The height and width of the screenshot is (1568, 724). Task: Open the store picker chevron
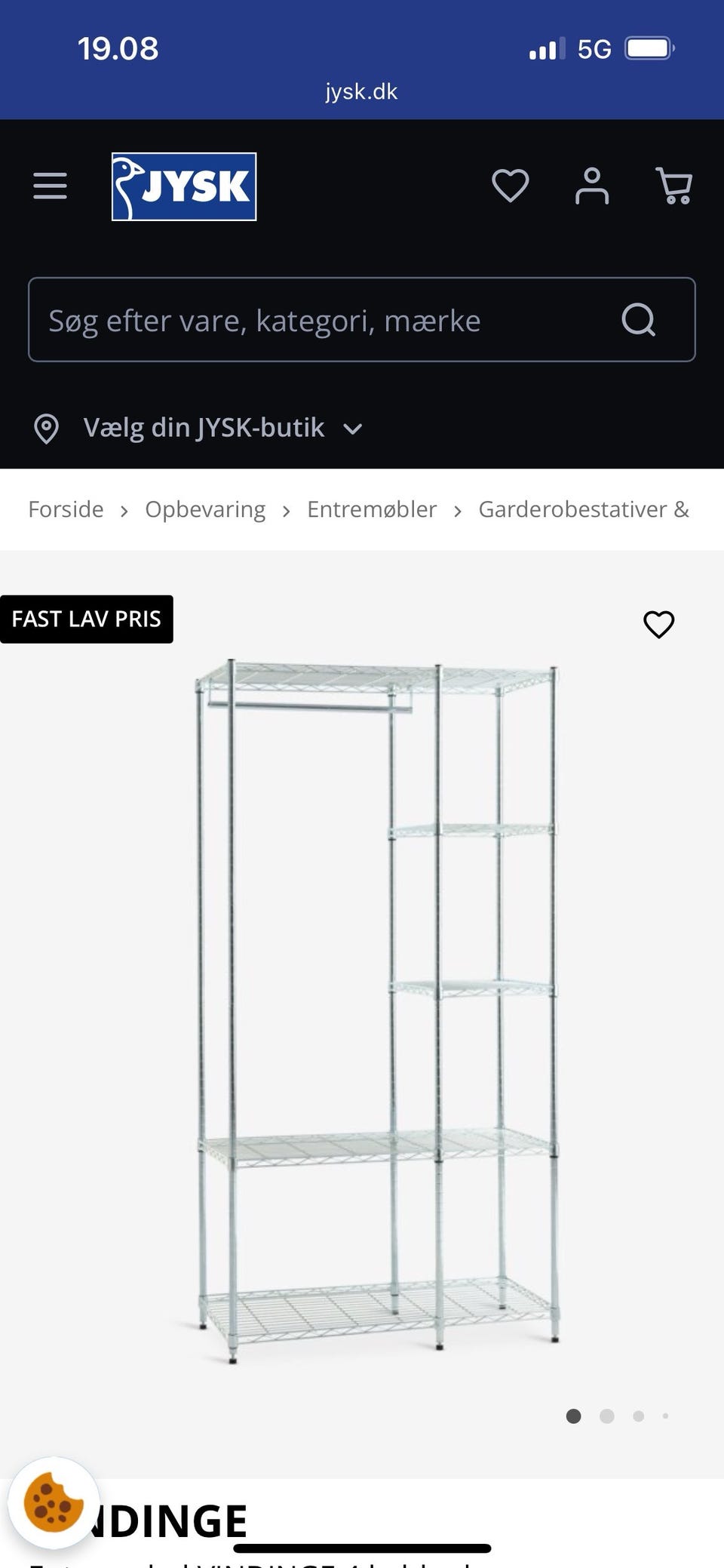point(353,429)
